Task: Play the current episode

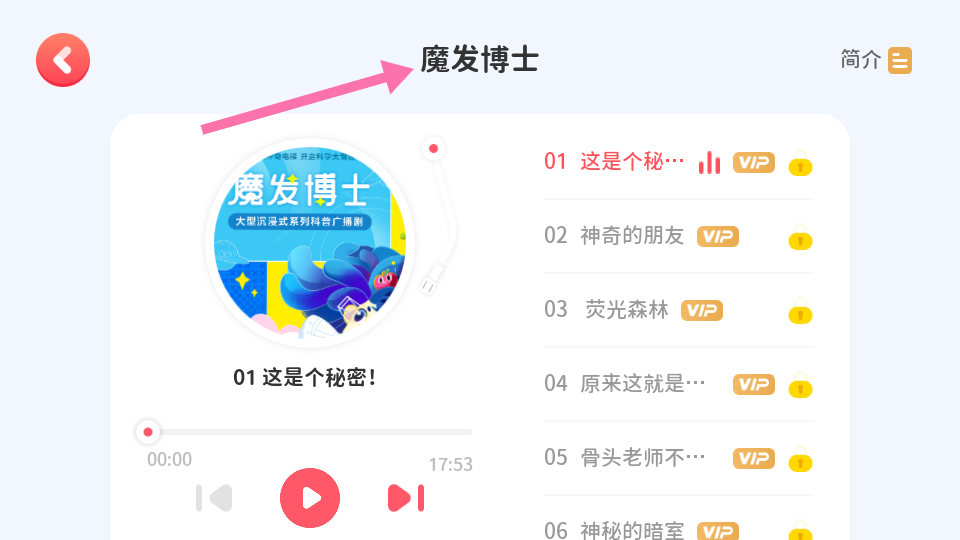Action: [x=310, y=497]
